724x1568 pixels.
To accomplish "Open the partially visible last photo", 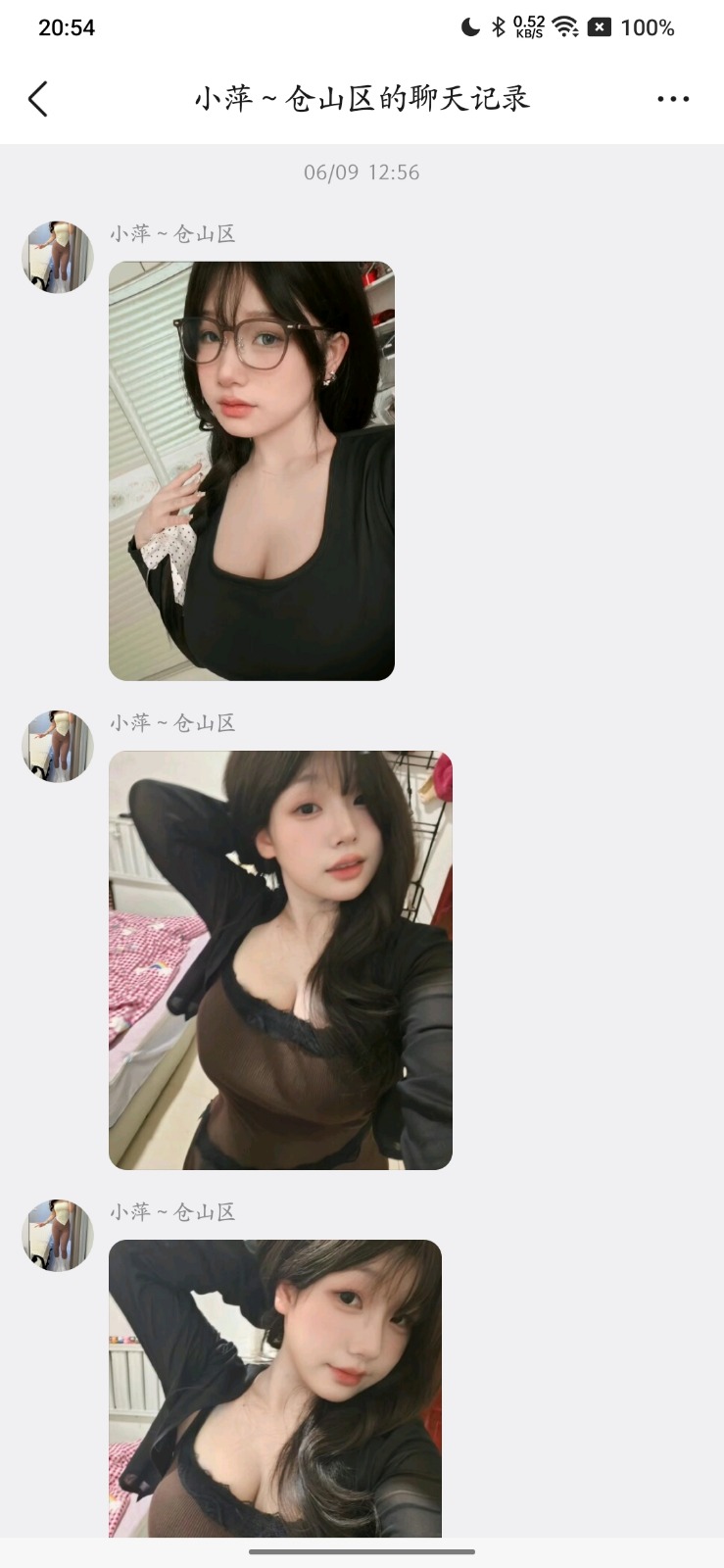I will [275, 1387].
